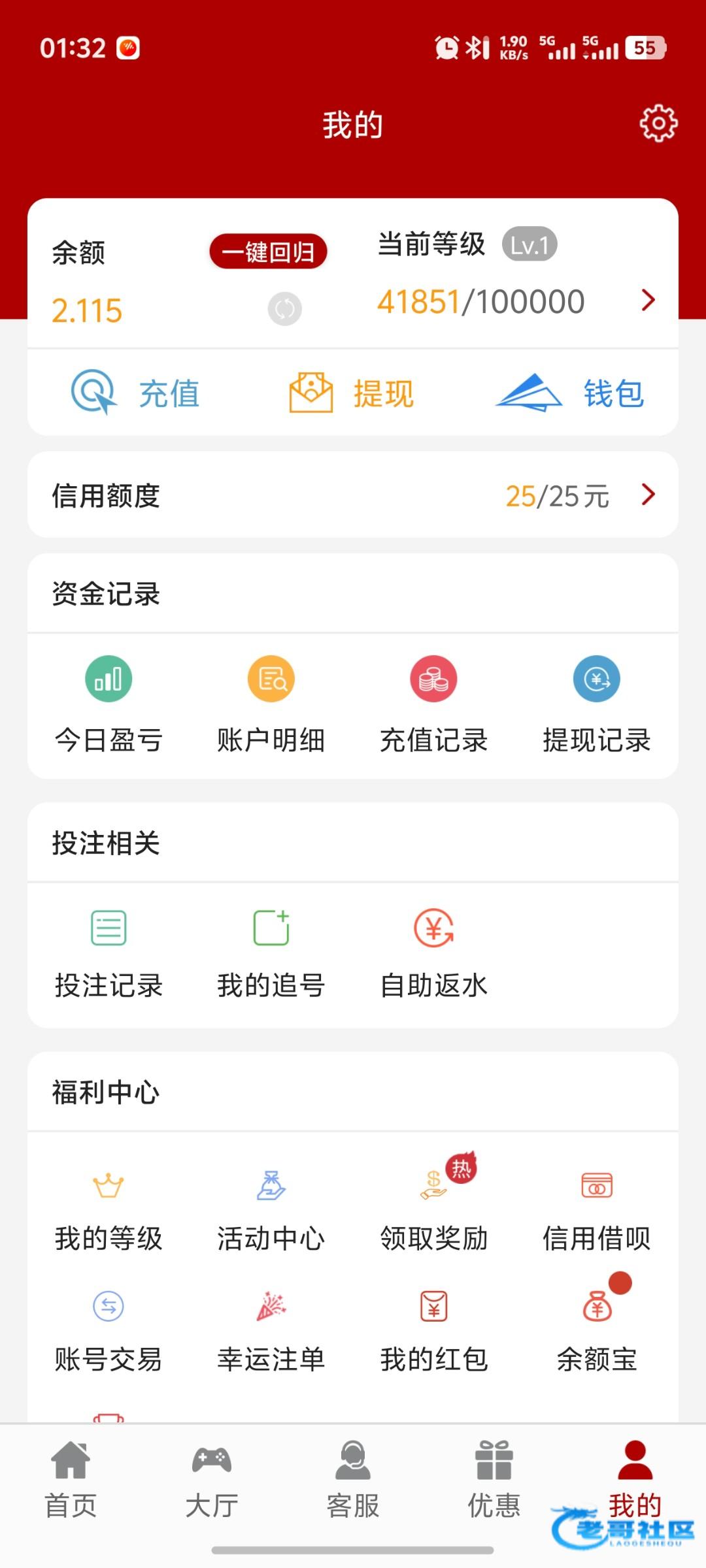Viewport: 706px width, 1568px height.
Task: Open 提现 withdrawal
Action: [x=352, y=393]
